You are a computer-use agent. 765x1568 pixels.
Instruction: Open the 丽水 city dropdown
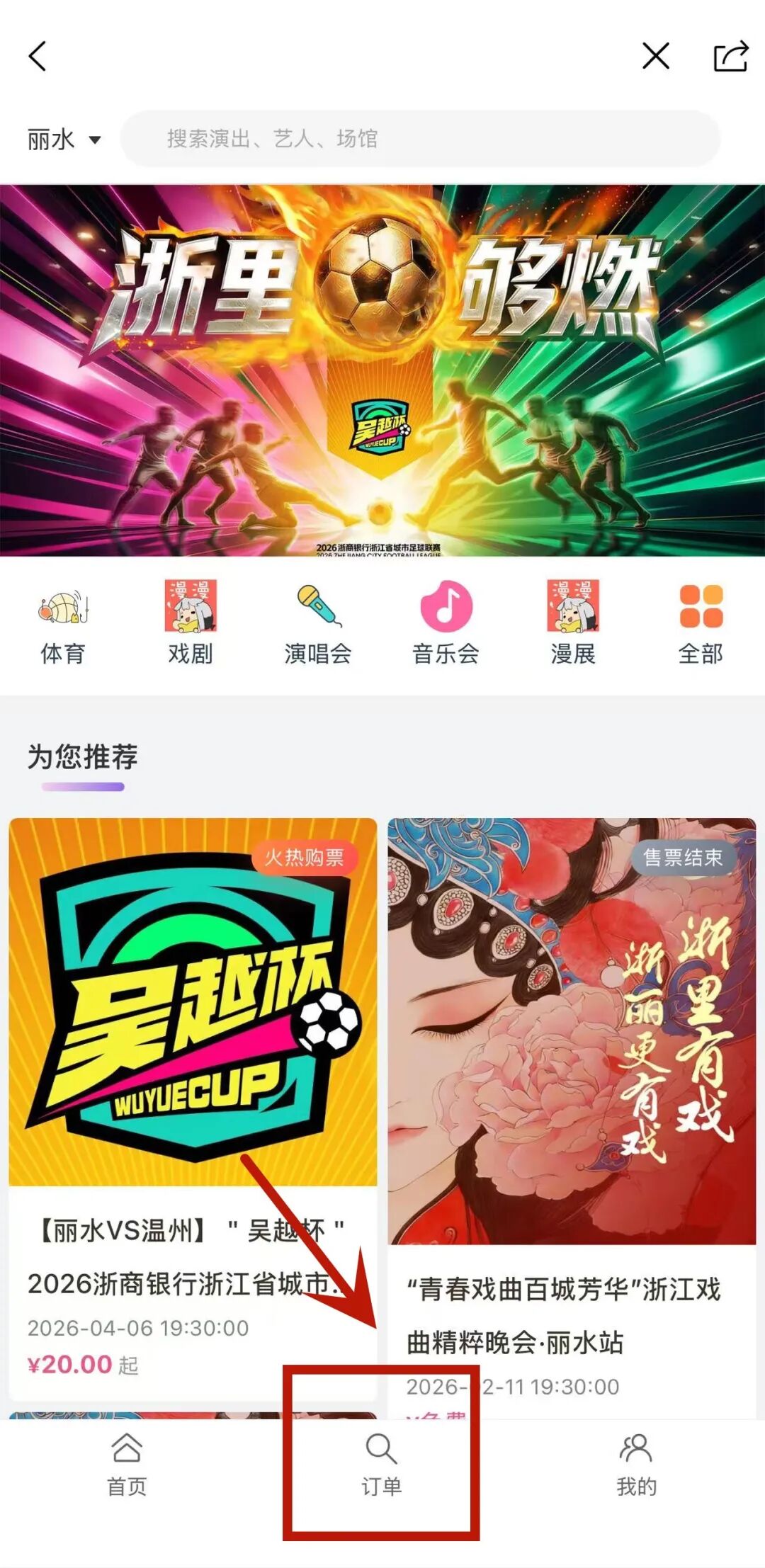tap(64, 139)
